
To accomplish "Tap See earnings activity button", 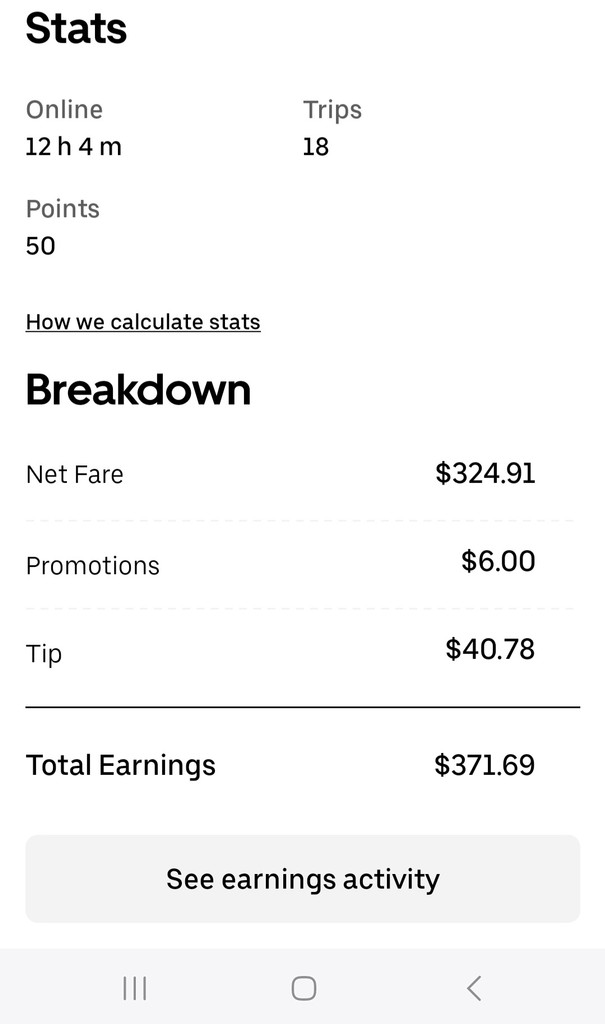I will click(302, 879).
